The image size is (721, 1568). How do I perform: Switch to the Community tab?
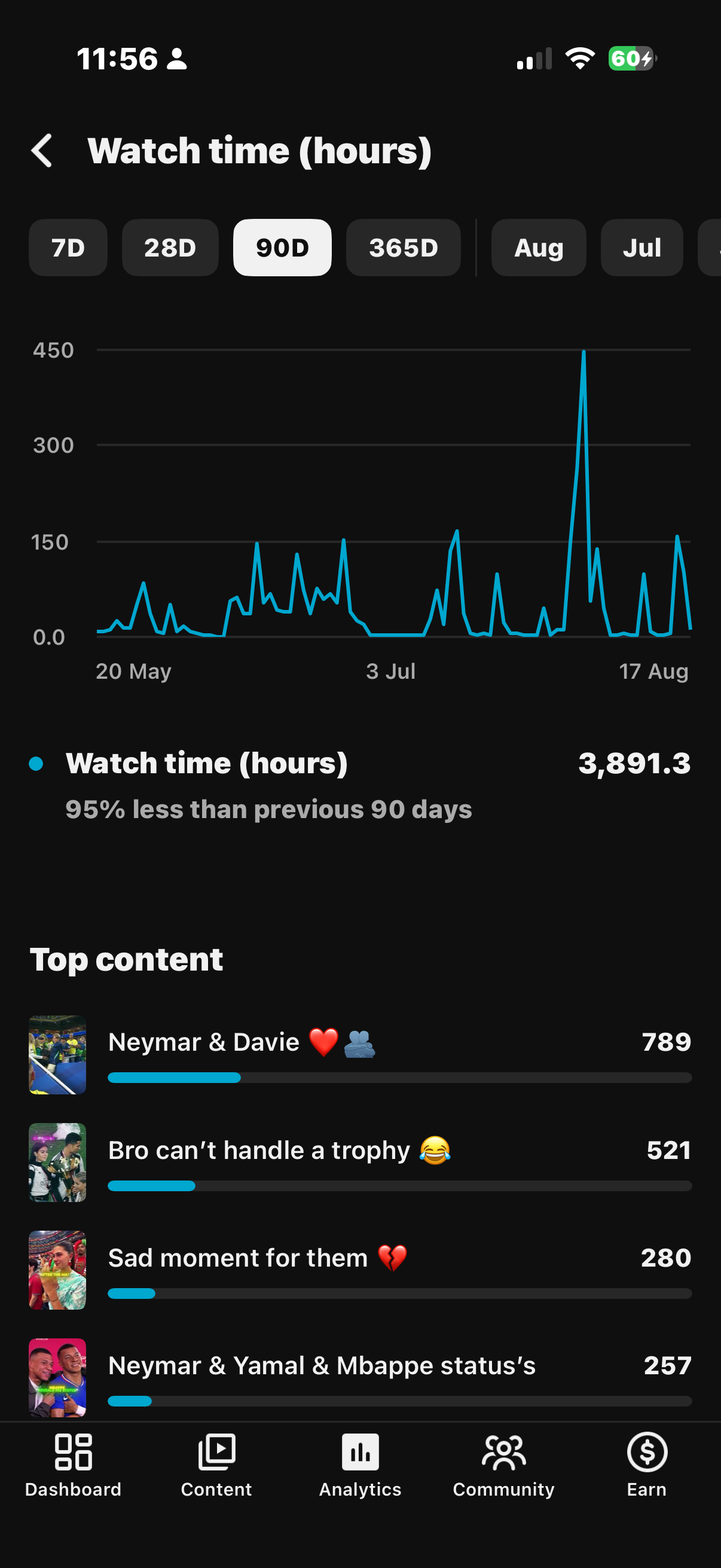click(x=504, y=1466)
